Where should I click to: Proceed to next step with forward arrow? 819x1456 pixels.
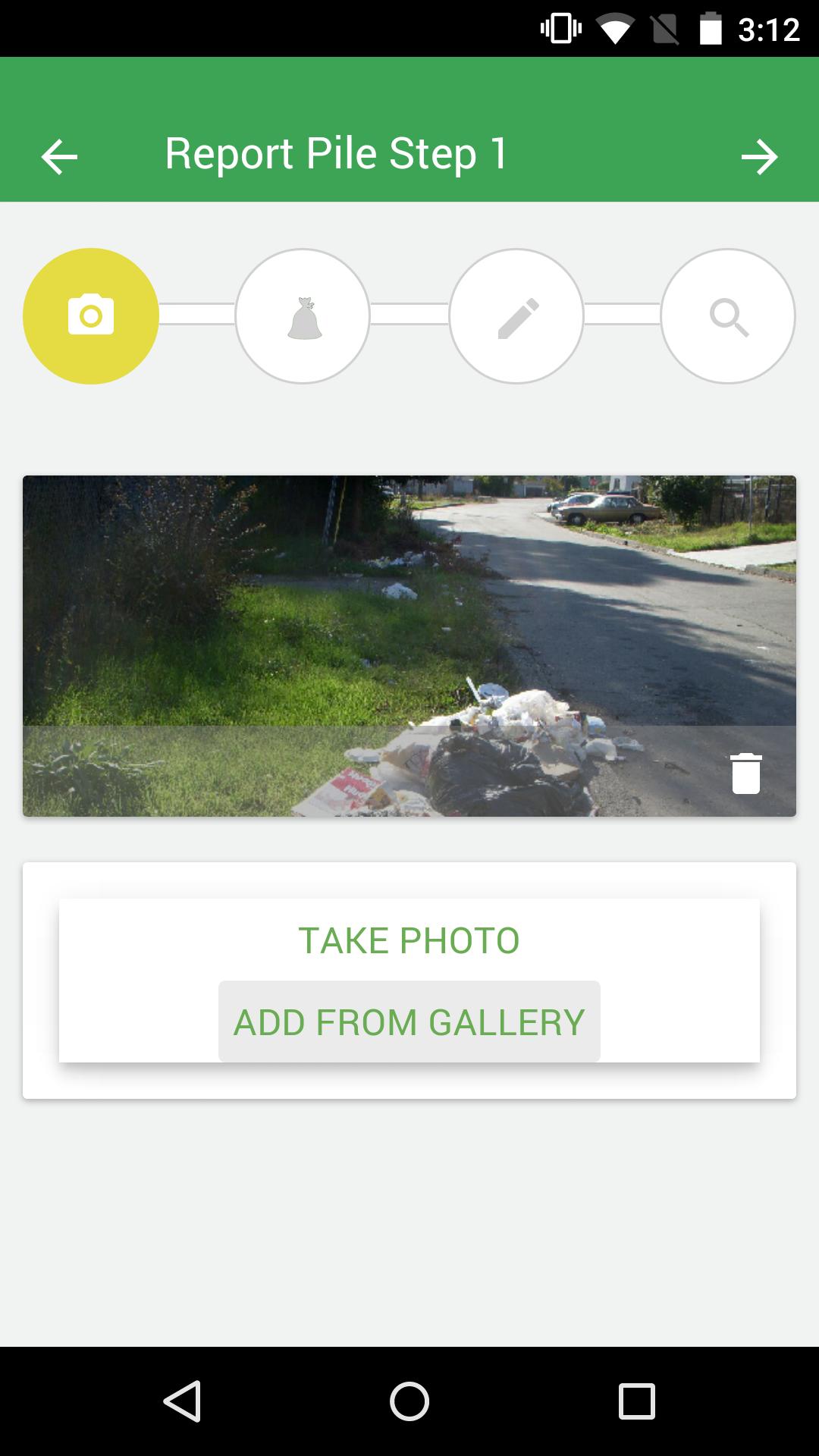pyautogui.click(x=759, y=157)
